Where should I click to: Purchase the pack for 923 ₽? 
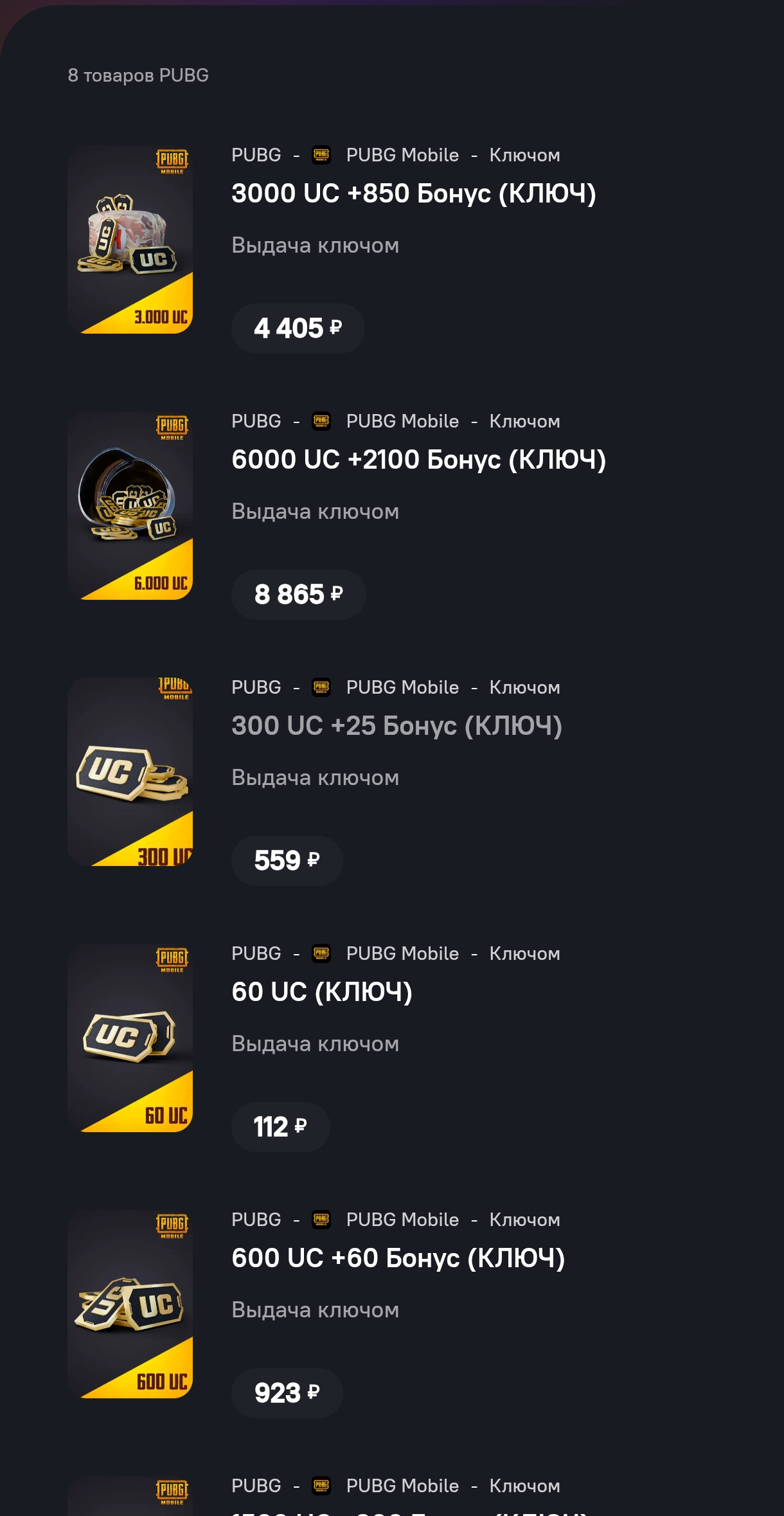point(287,1393)
